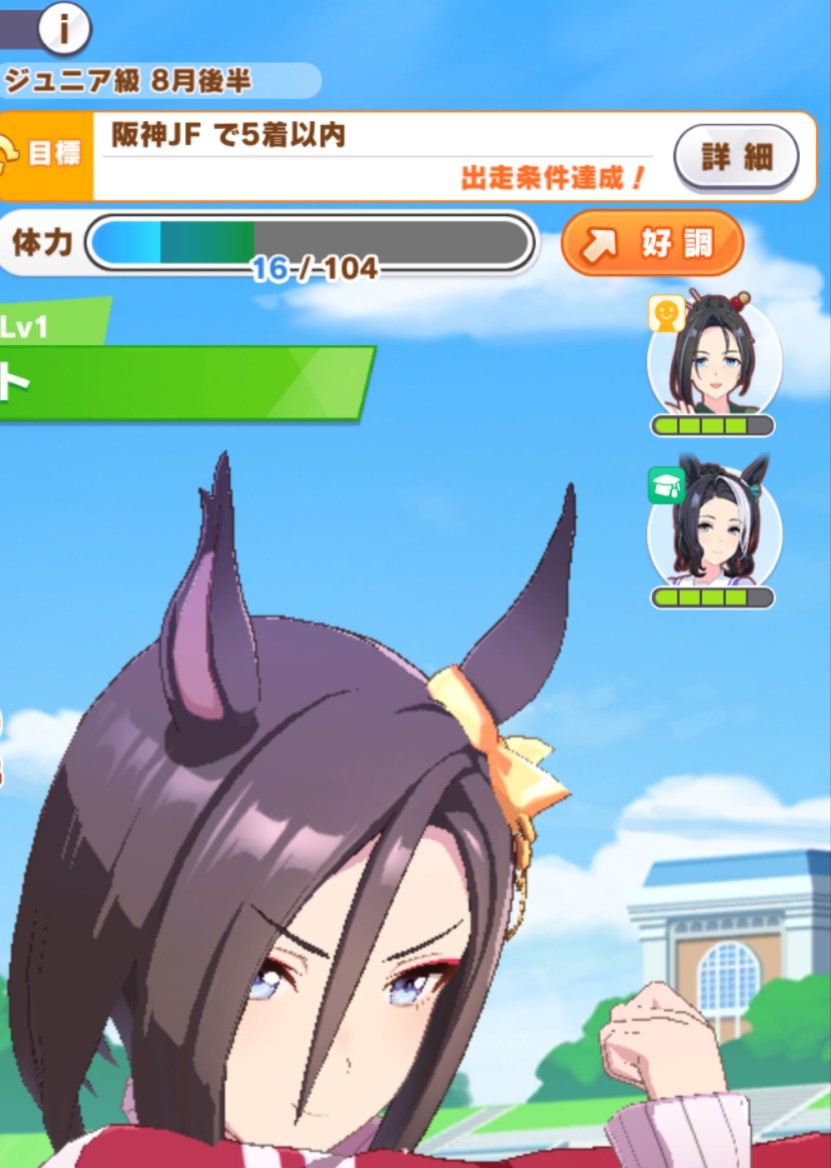Select the support character with smiley badge

714,360
